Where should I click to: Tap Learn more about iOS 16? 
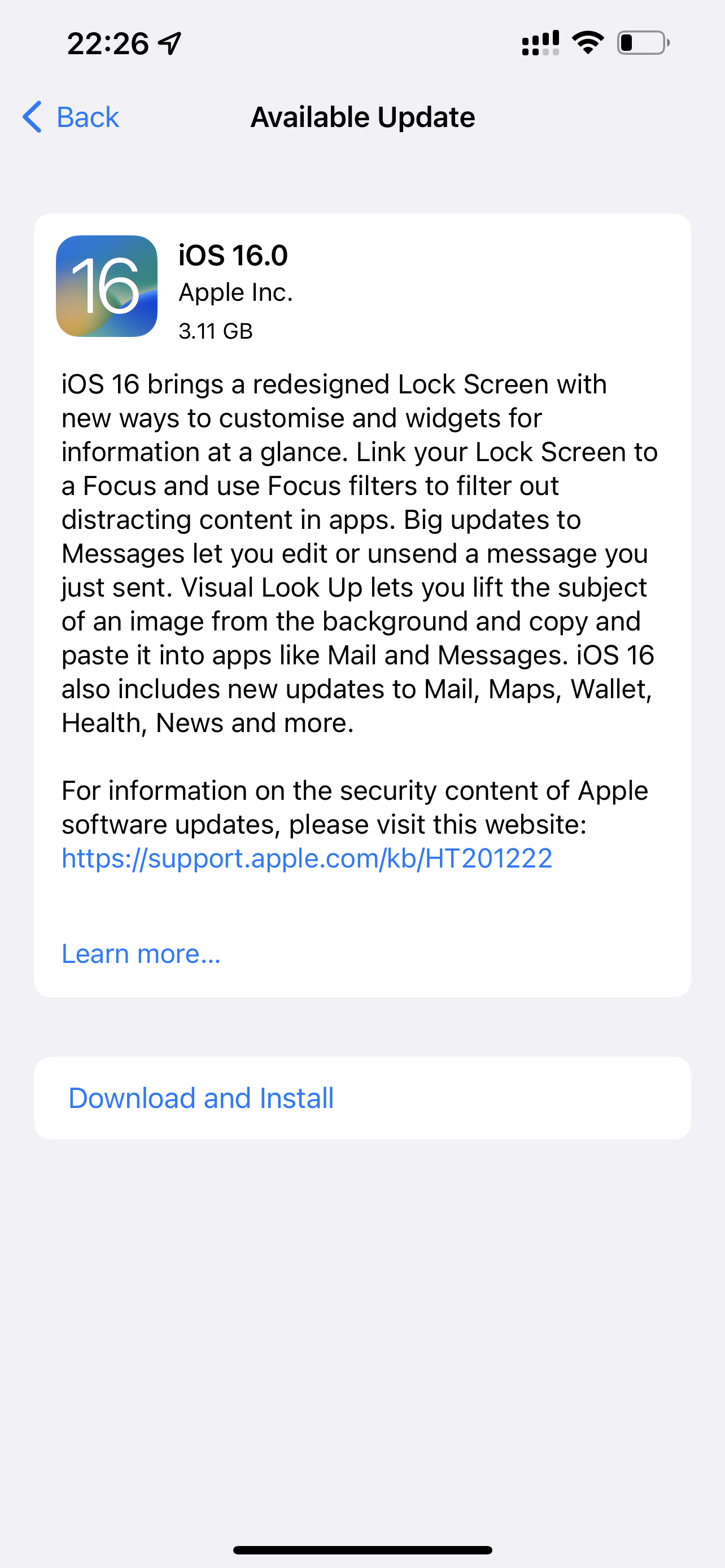coord(141,953)
